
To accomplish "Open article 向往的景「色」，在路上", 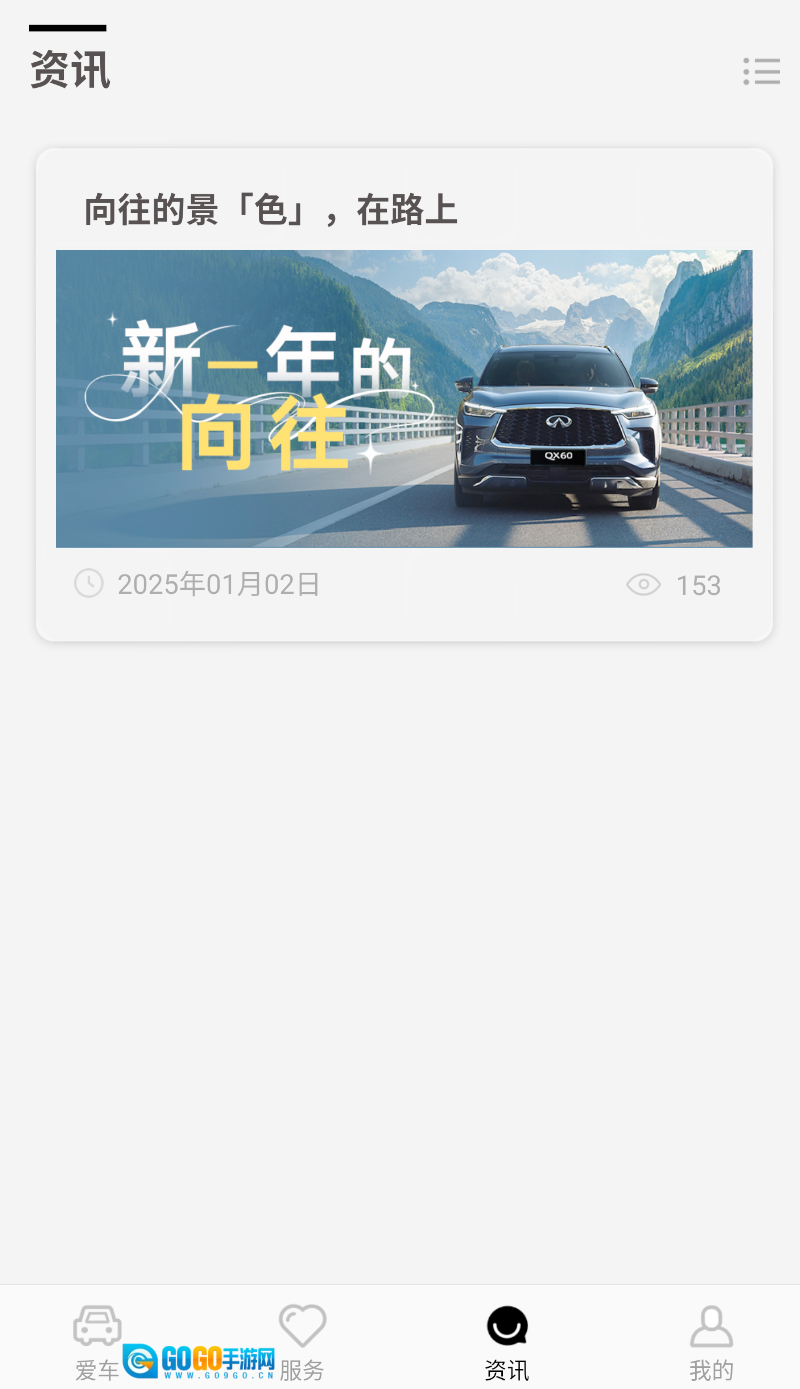I will point(270,210).
